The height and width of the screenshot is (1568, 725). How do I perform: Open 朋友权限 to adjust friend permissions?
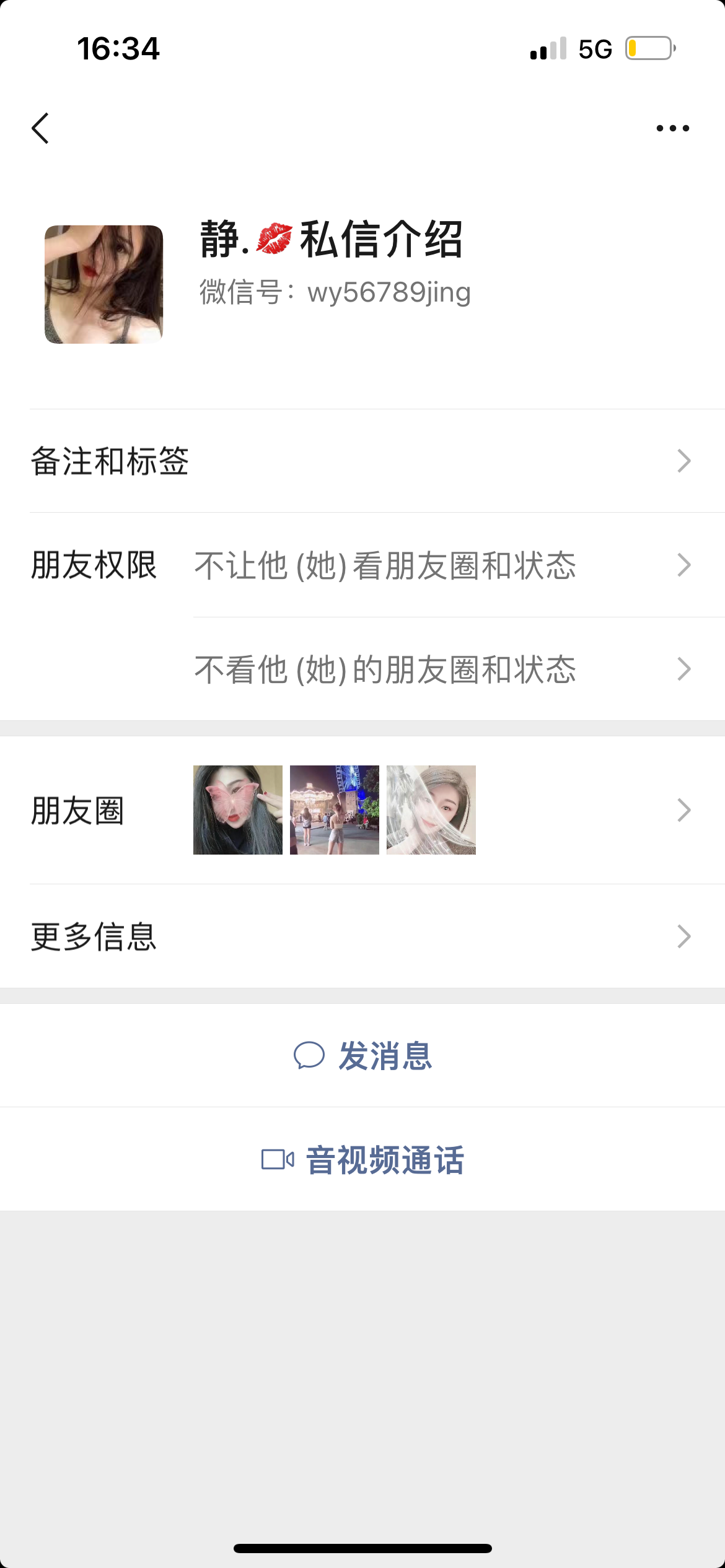[x=94, y=565]
